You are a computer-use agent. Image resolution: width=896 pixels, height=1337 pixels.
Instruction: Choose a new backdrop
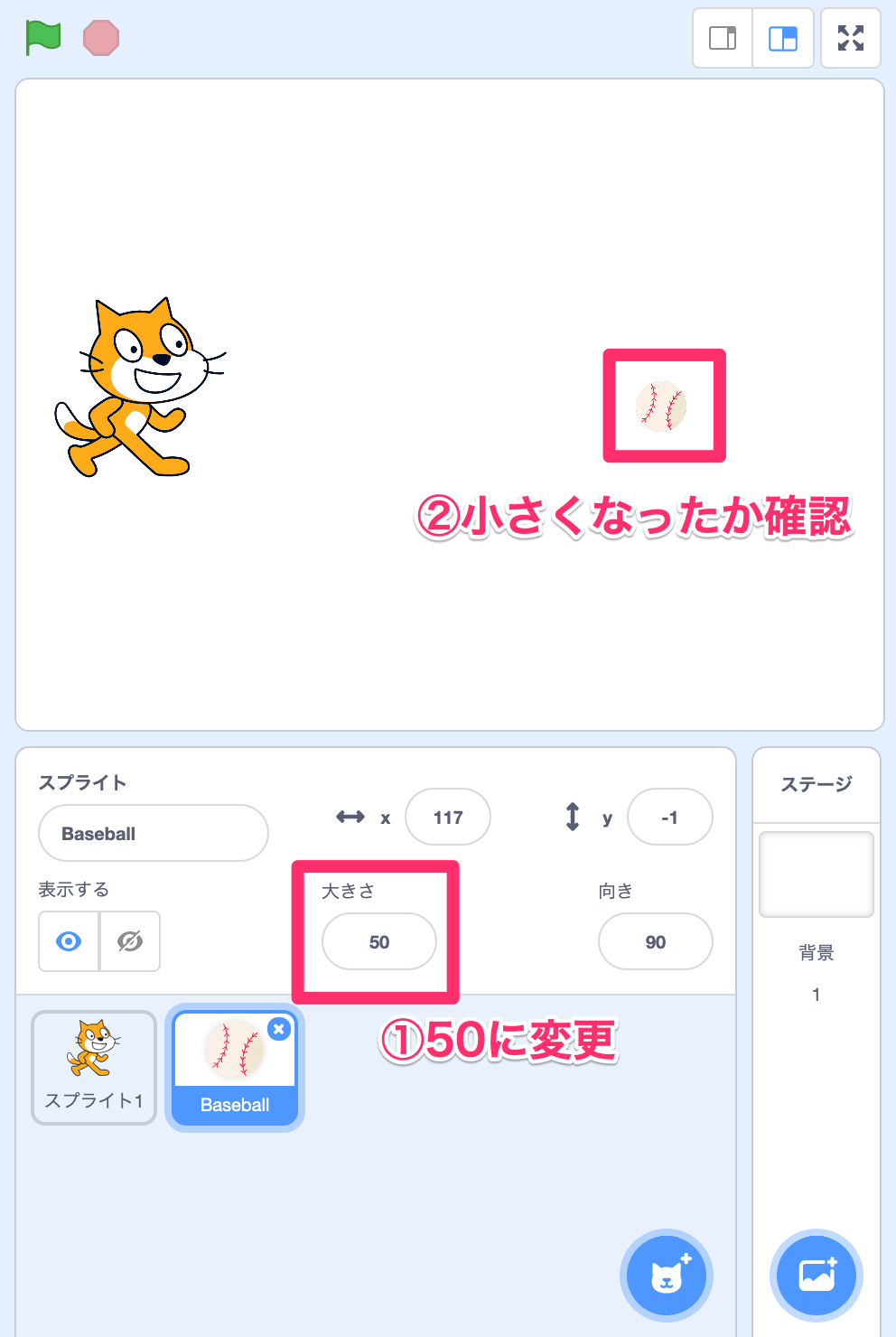817,1276
